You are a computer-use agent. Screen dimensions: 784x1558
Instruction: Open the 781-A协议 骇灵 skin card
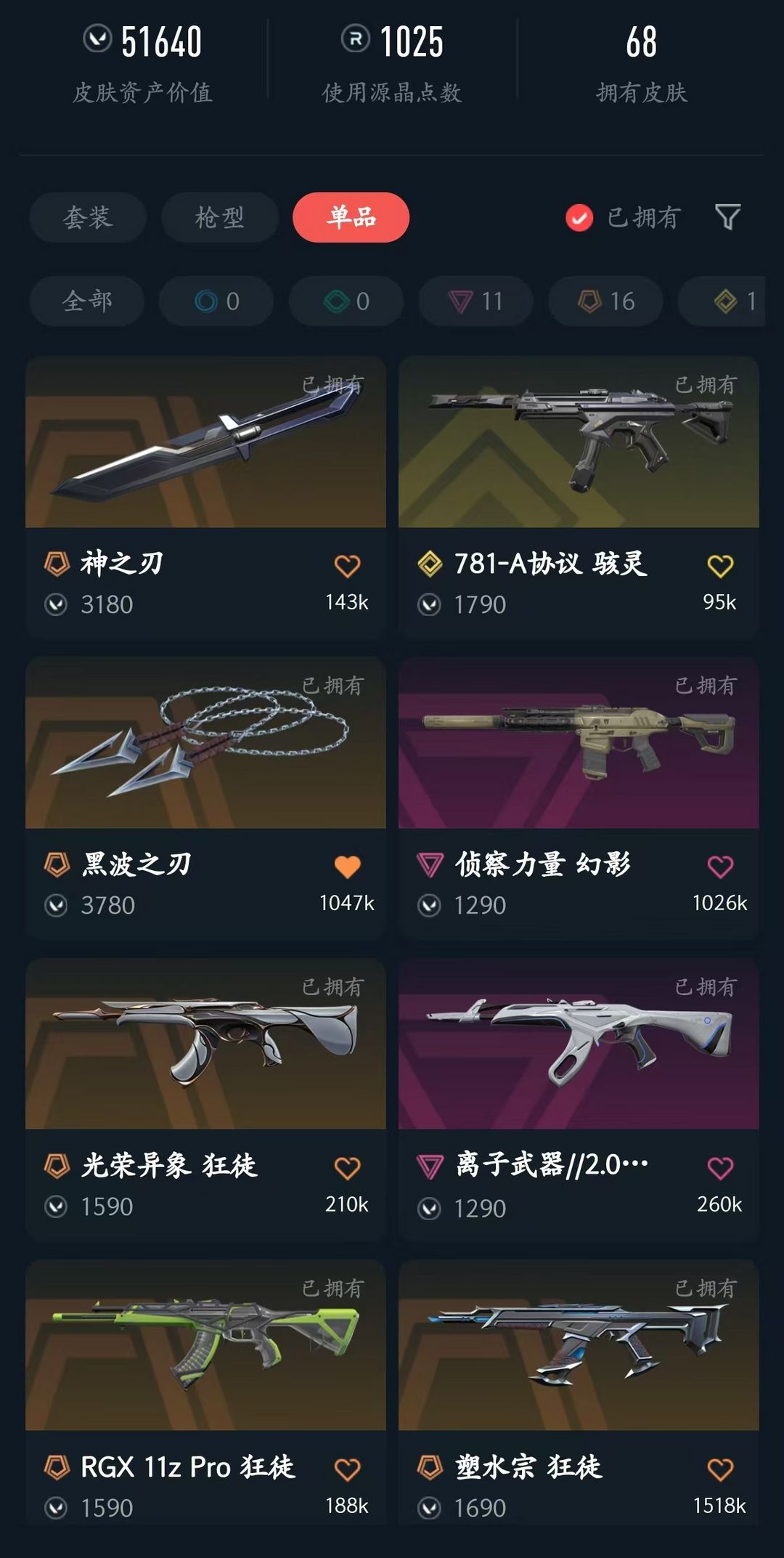[x=579, y=498]
